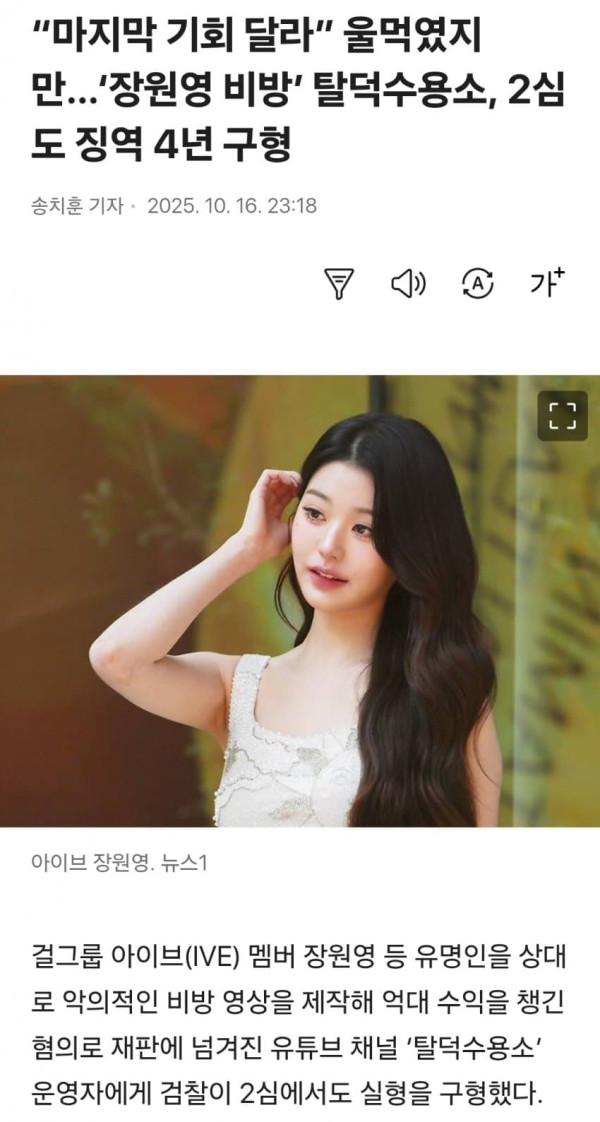This screenshot has width=600, height=1122.
Task: Open the article summary icon
Action: [341, 285]
